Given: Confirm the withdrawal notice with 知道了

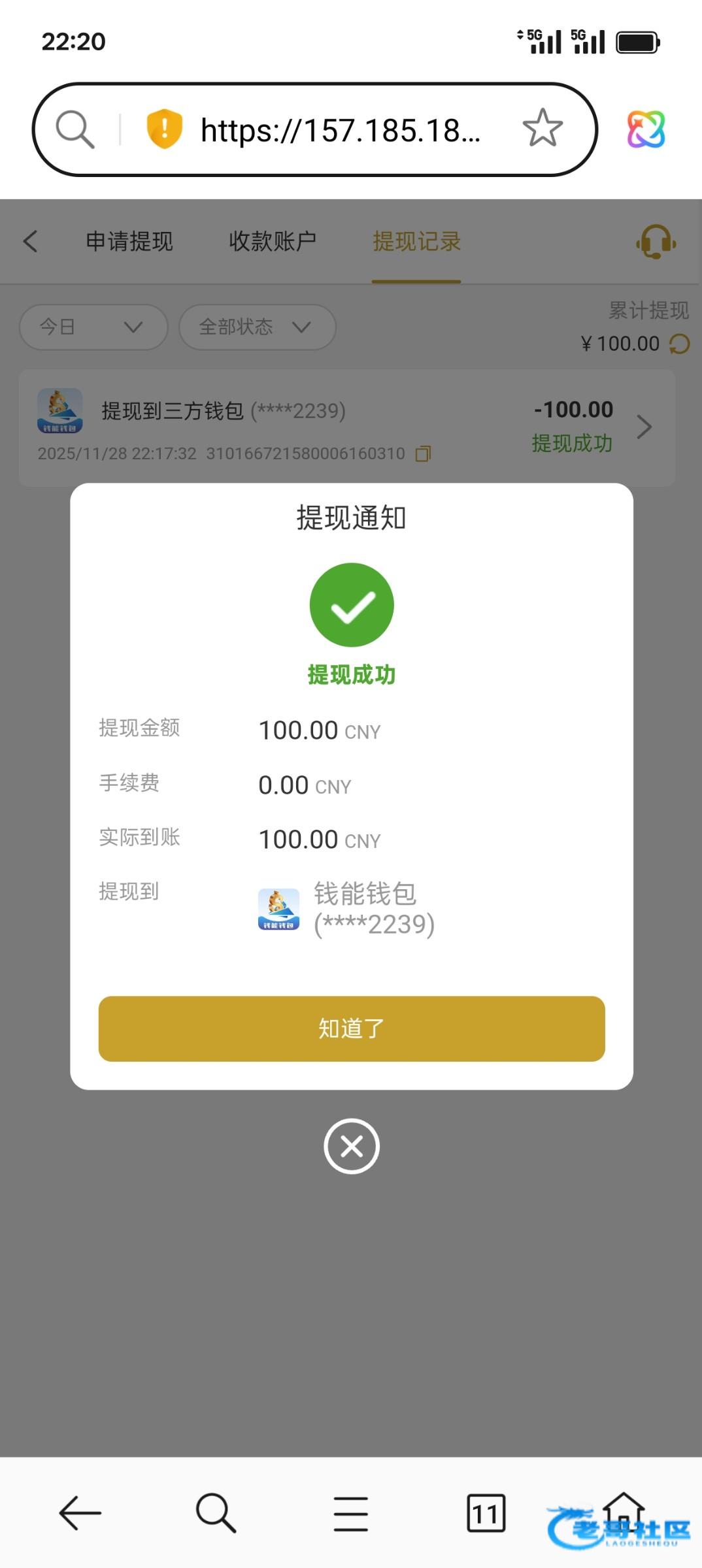Looking at the screenshot, I should pyautogui.click(x=352, y=1028).
